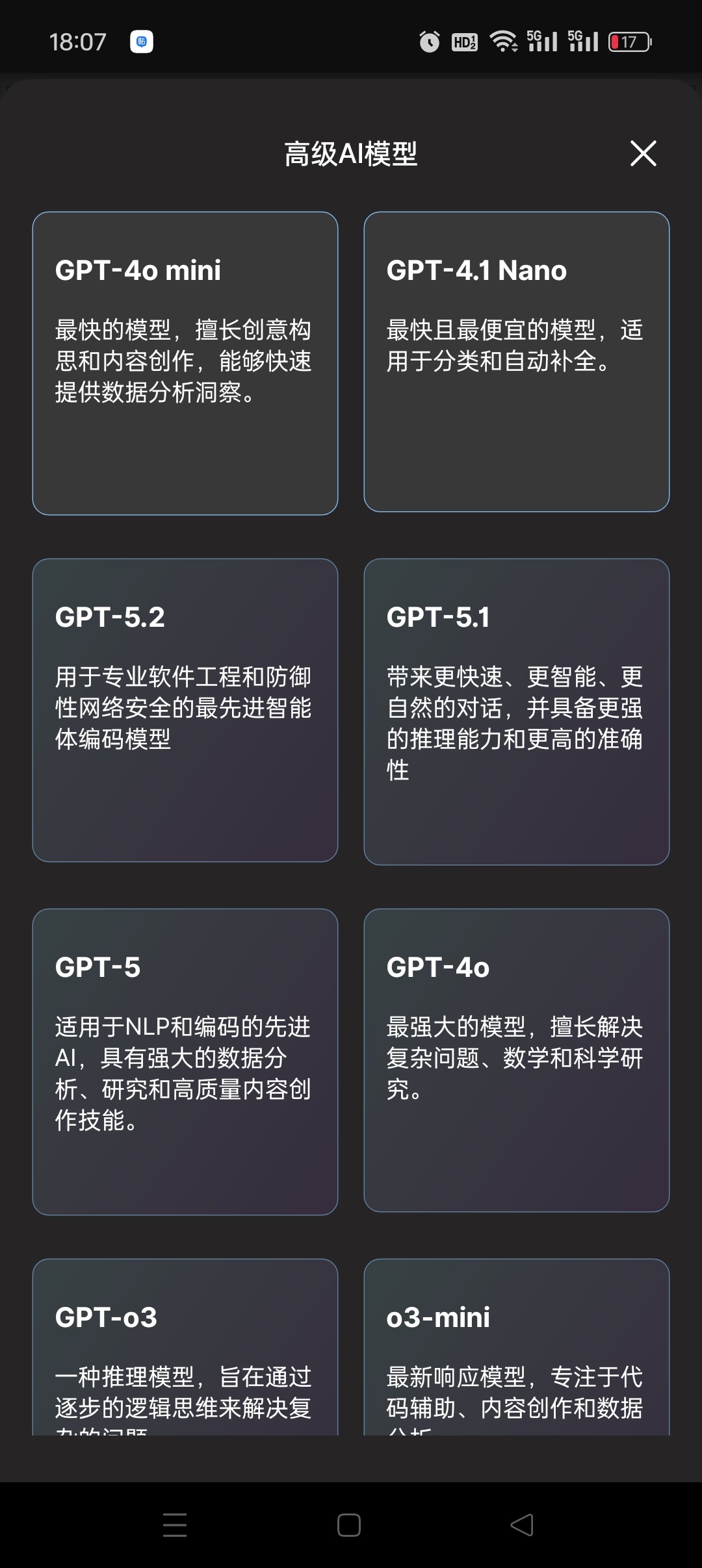This screenshot has height=1568, width=702.
Task: Tap the dialog title 高级AI模型
Action: [351, 154]
